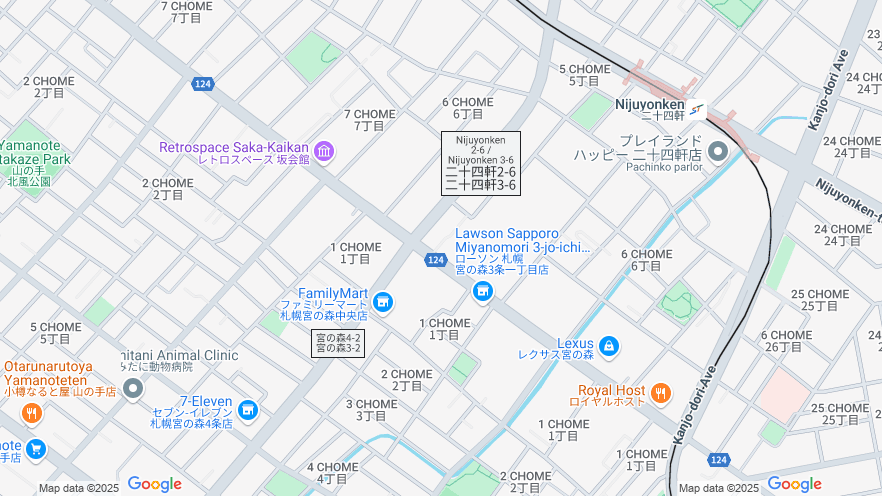Tap the Royal Host restaurant pin

tap(660, 393)
